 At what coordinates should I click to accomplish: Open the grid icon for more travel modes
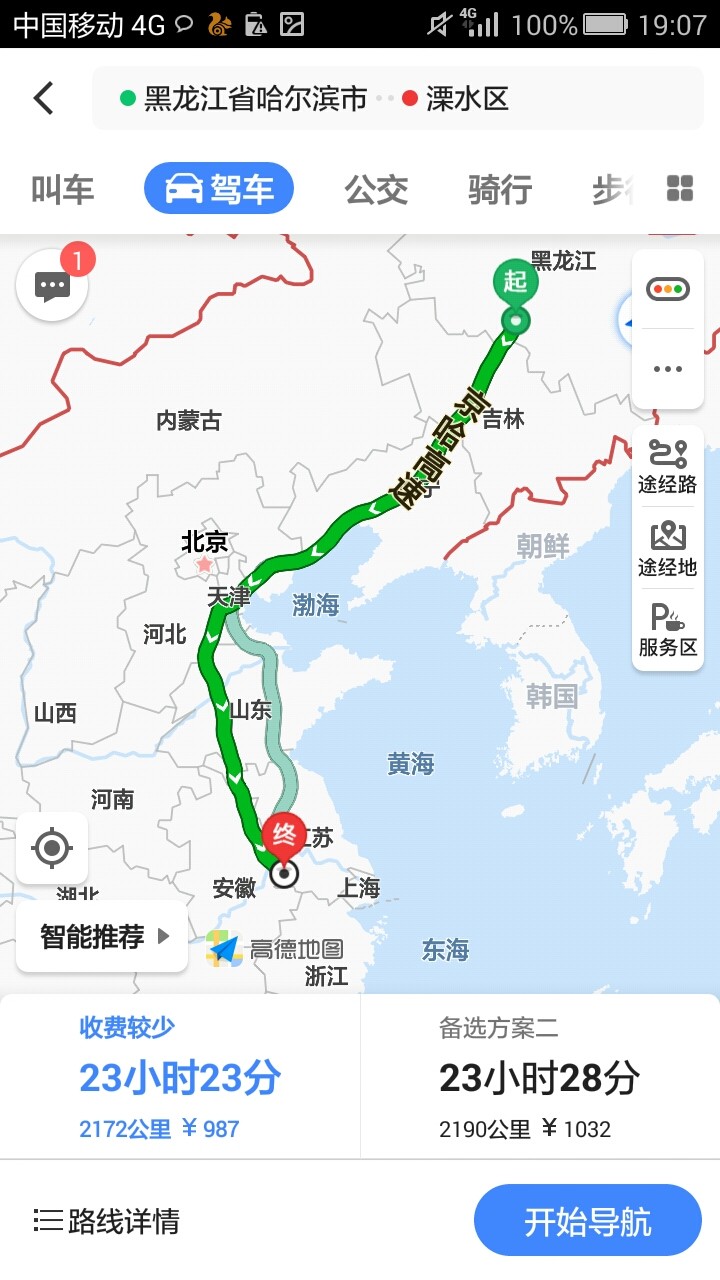(680, 188)
